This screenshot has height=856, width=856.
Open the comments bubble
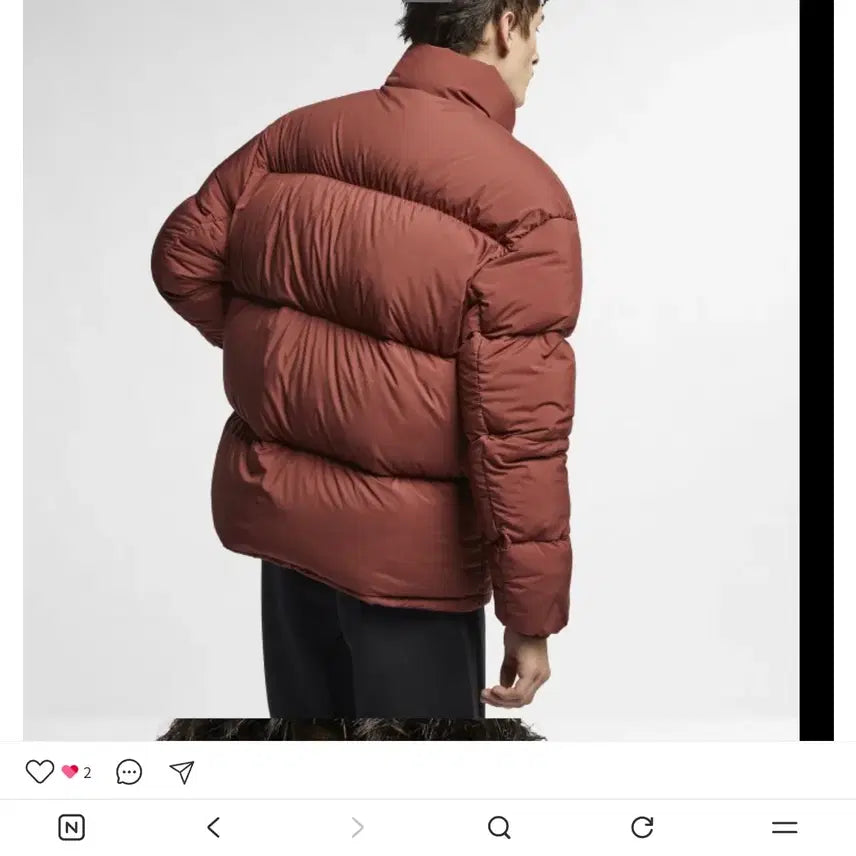pyautogui.click(x=129, y=772)
